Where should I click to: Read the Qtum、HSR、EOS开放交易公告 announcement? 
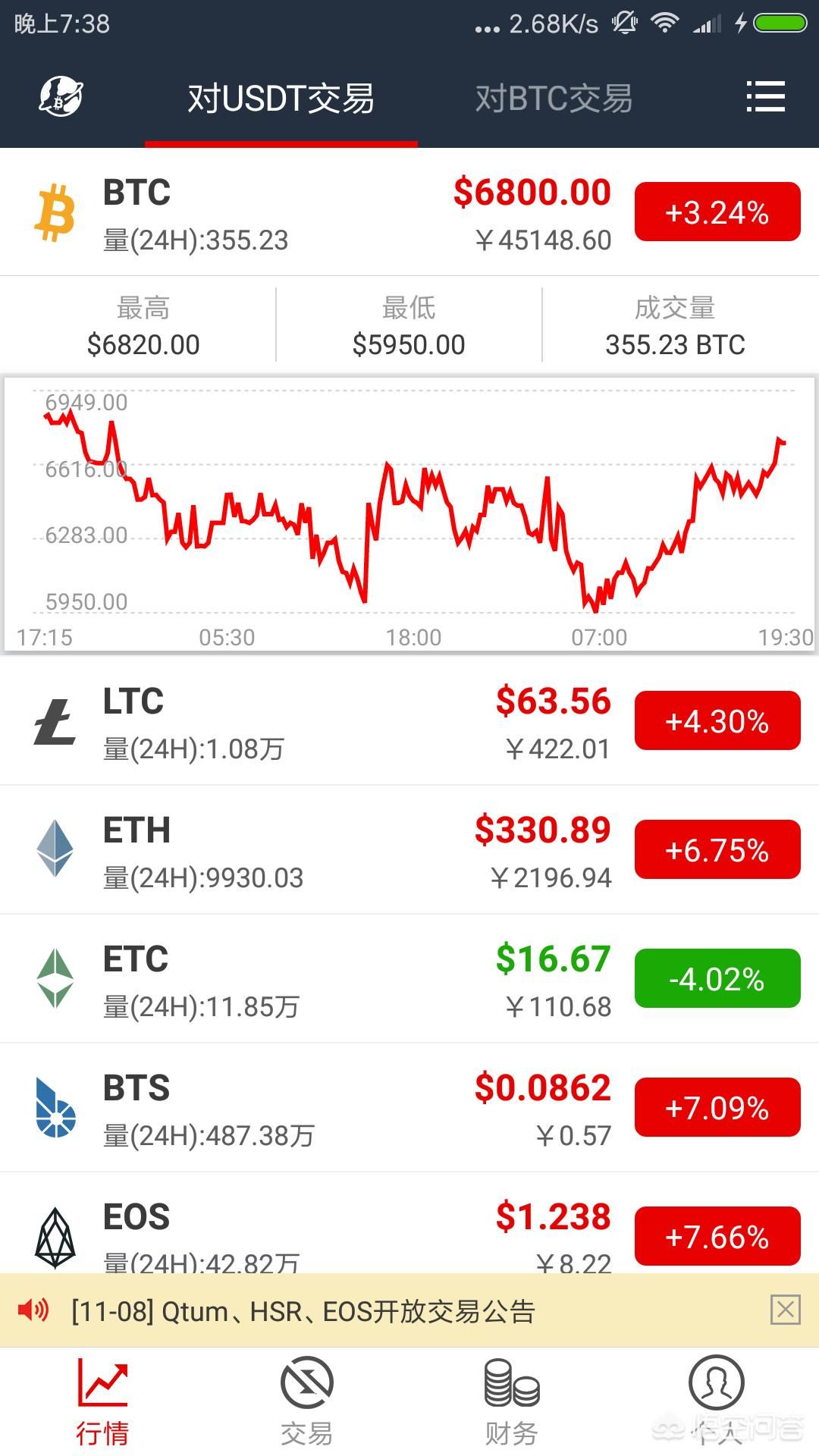pyautogui.click(x=303, y=1311)
